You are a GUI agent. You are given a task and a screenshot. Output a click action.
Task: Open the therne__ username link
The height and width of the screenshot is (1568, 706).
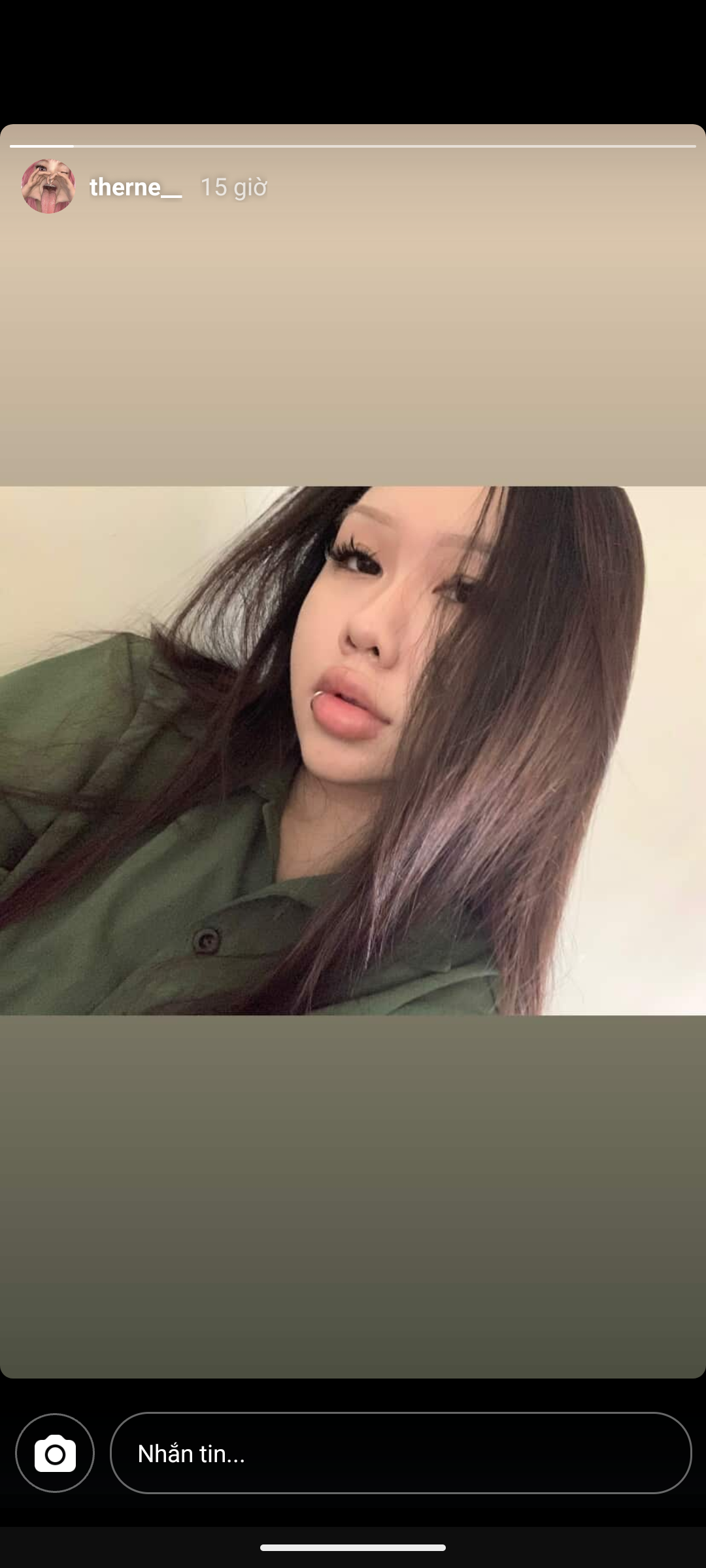[135, 188]
